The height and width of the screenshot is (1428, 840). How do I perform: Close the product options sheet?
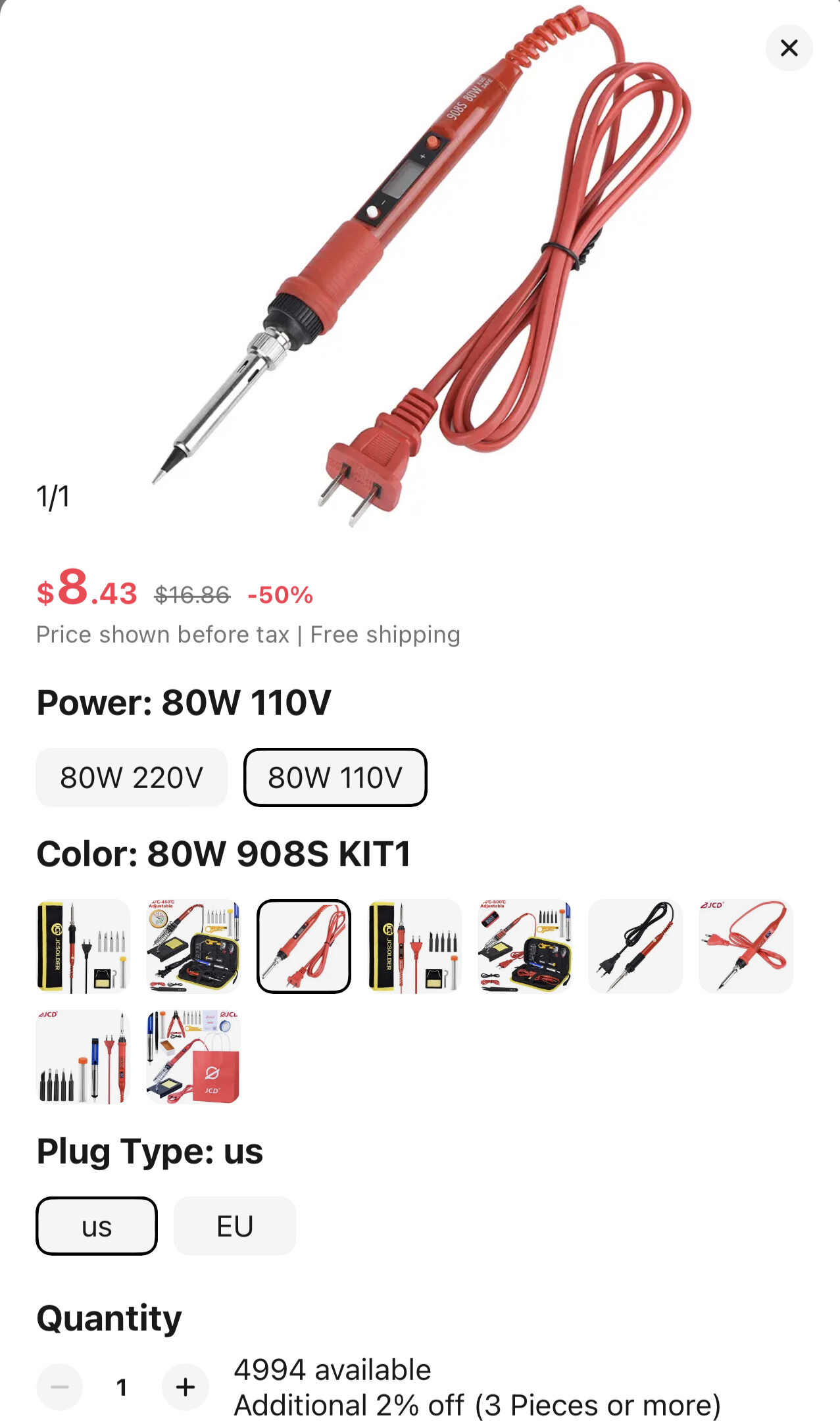[x=789, y=48]
